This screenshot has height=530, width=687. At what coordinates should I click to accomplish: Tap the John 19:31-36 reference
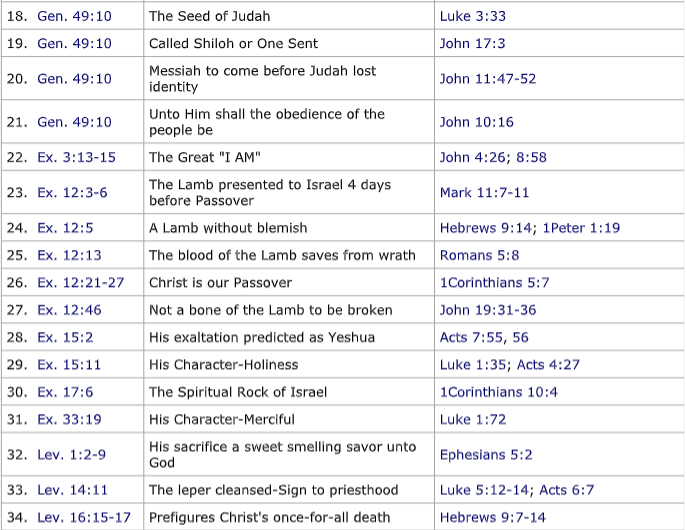488,310
